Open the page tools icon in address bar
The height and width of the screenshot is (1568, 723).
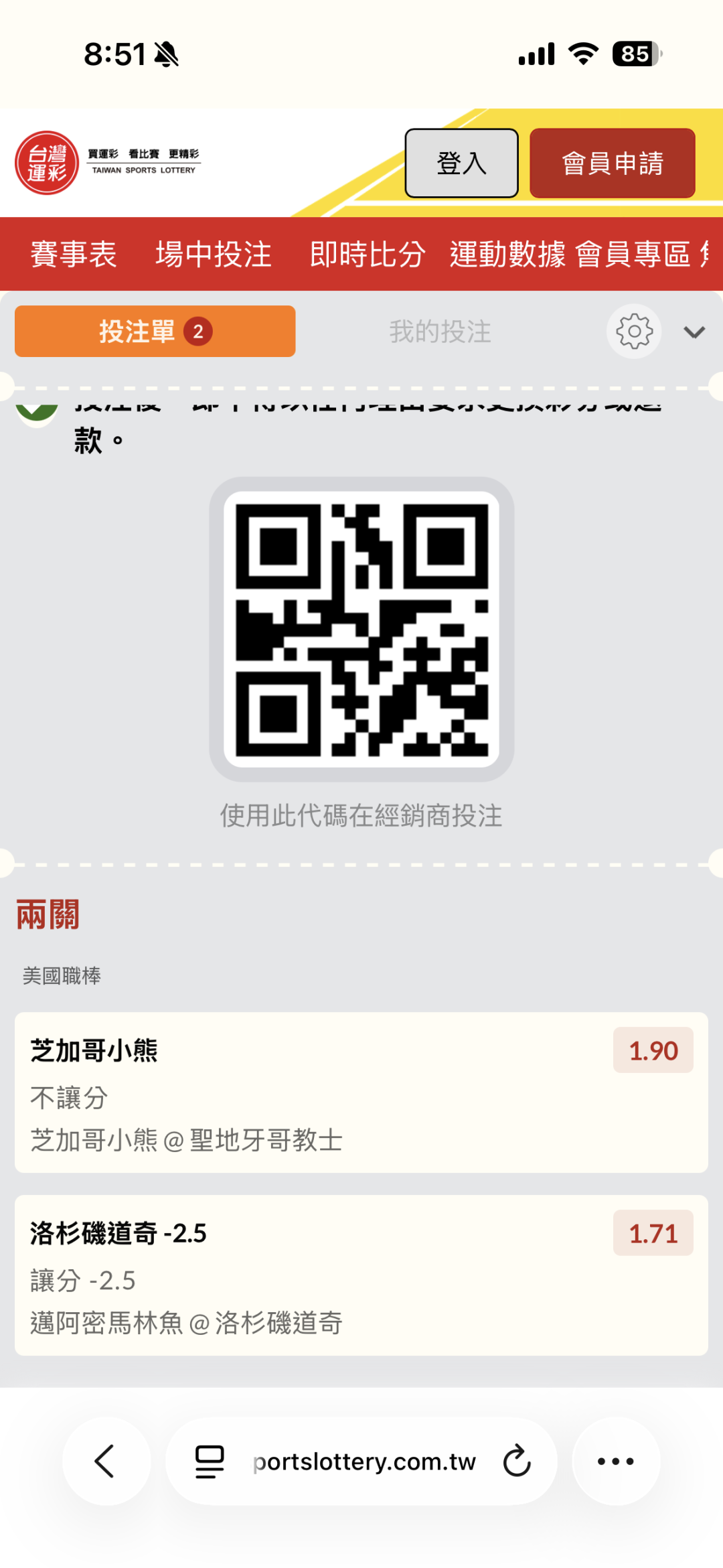point(210,1461)
